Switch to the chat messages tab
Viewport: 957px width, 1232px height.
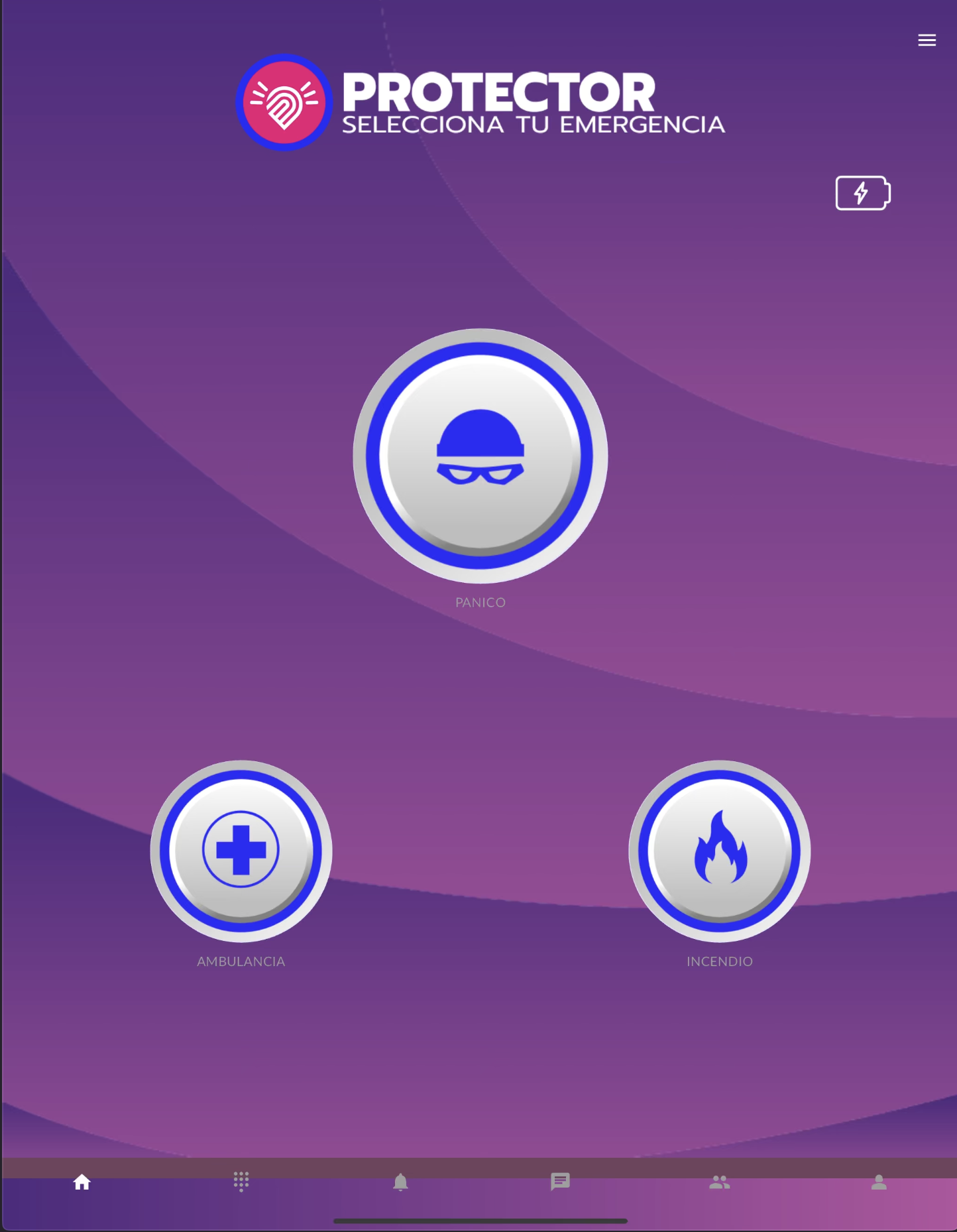pos(560,1182)
